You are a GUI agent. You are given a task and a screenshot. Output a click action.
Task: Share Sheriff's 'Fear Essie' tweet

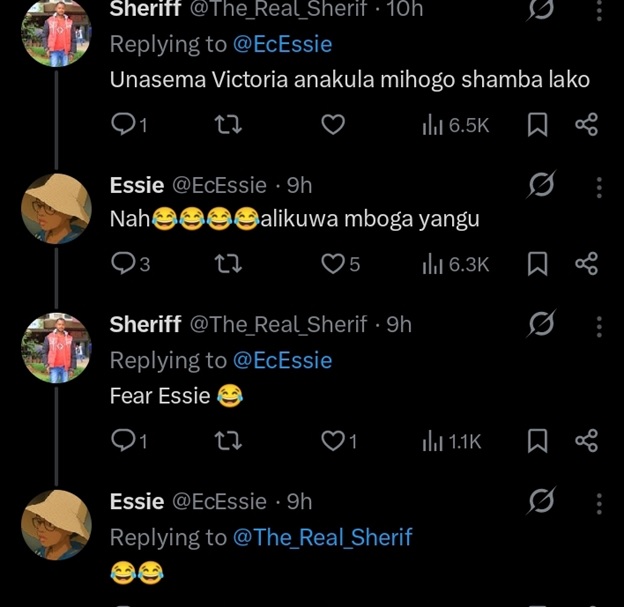coord(587,441)
